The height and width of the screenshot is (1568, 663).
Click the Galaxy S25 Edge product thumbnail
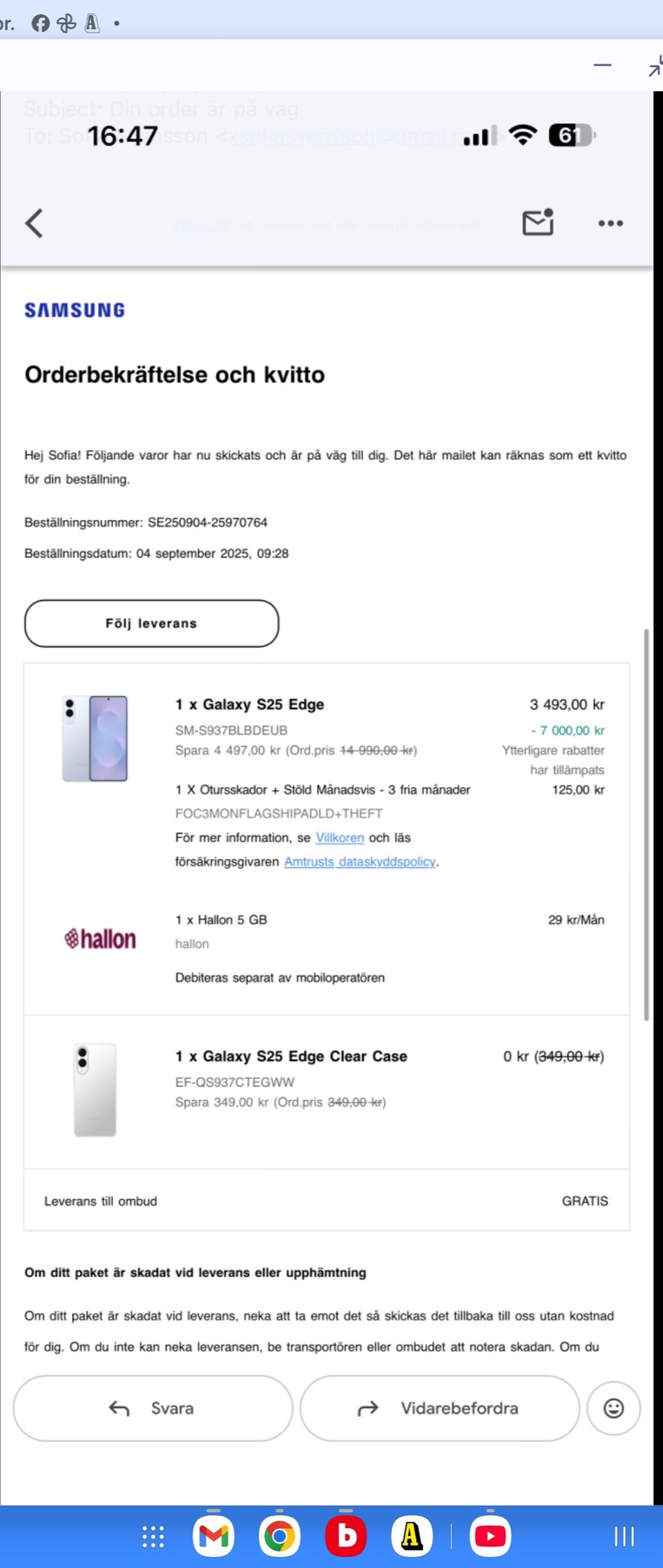click(x=96, y=739)
